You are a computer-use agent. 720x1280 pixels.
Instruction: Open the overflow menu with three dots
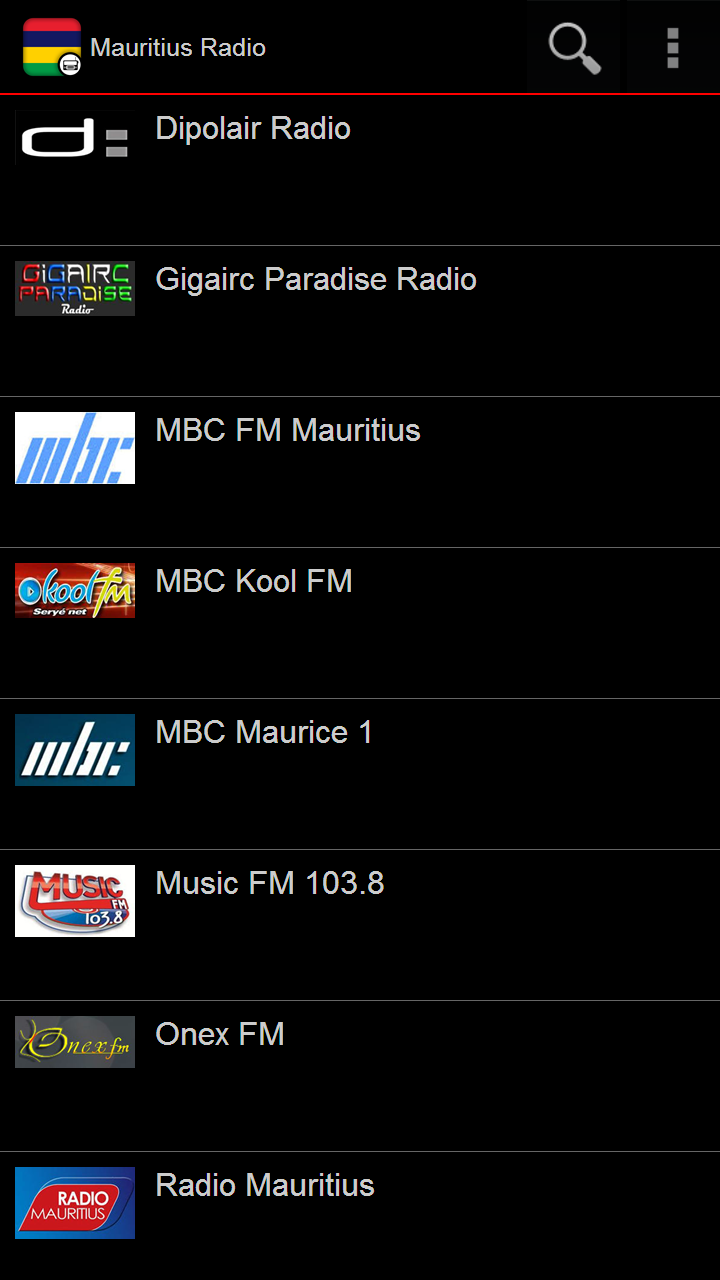coord(671,47)
